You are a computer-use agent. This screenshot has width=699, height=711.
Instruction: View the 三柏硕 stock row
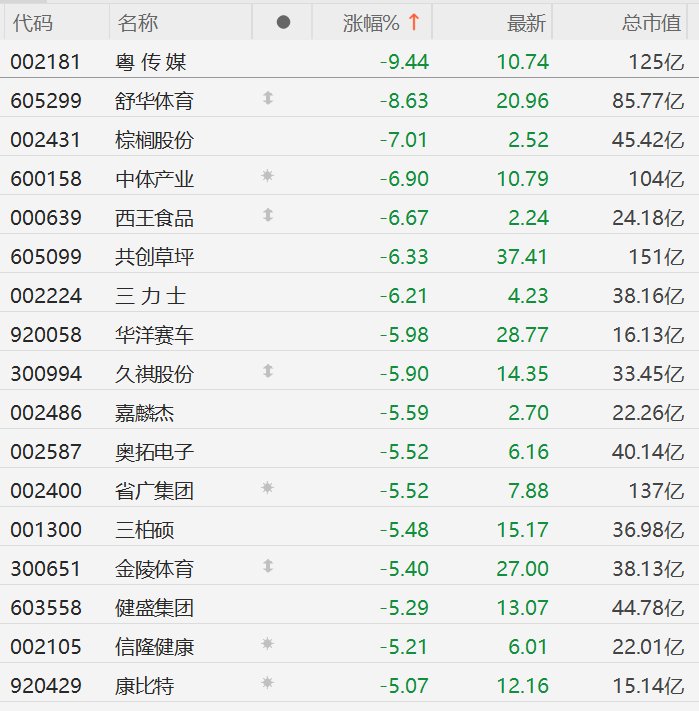(145, 529)
